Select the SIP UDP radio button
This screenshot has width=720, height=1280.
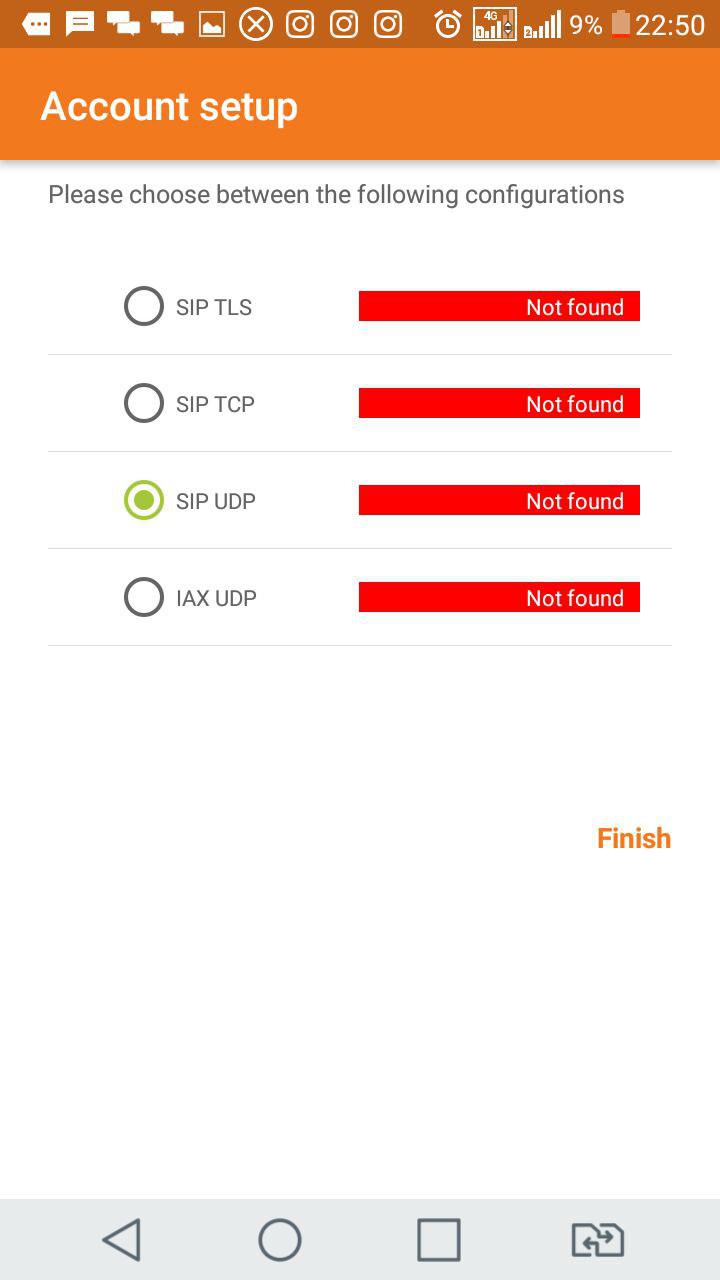[x=144, y=501]
